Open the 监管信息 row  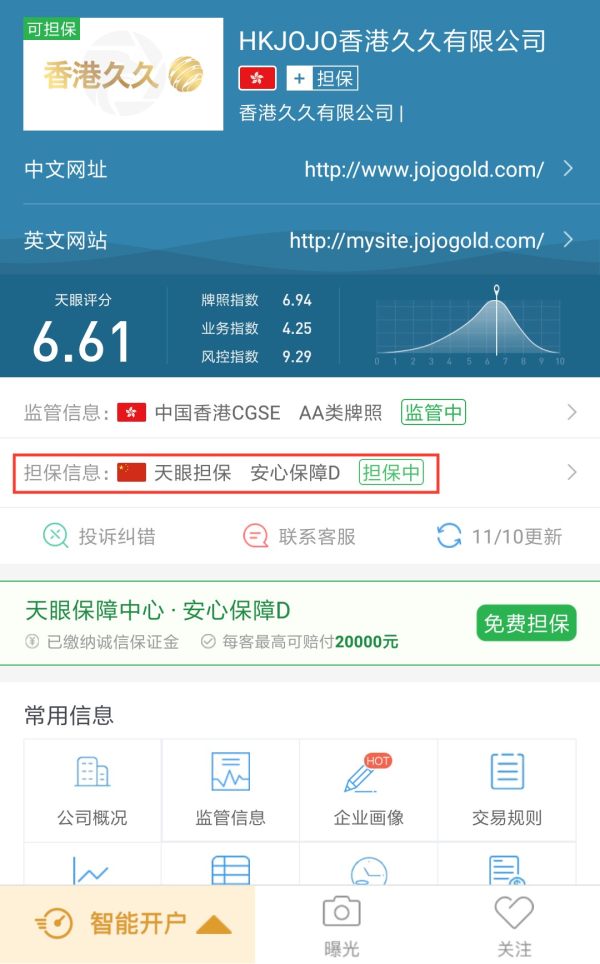300,412
